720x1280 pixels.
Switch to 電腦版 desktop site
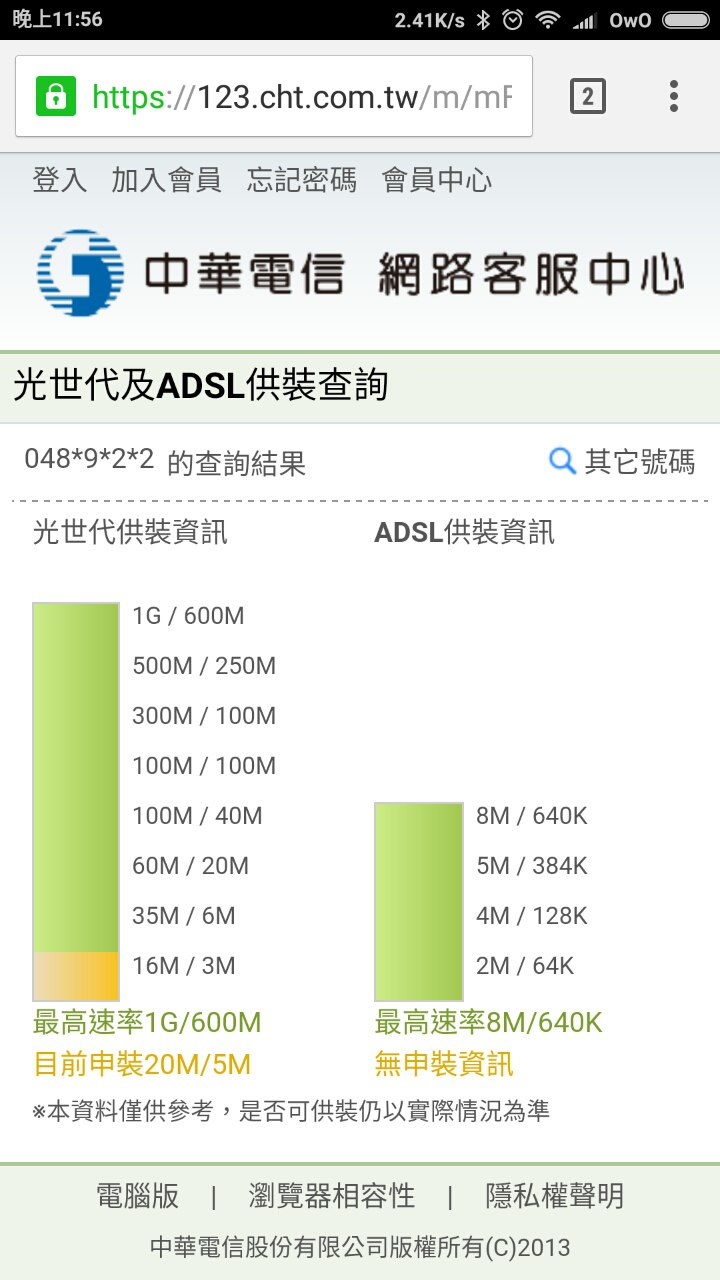(x=137, y=1196)
